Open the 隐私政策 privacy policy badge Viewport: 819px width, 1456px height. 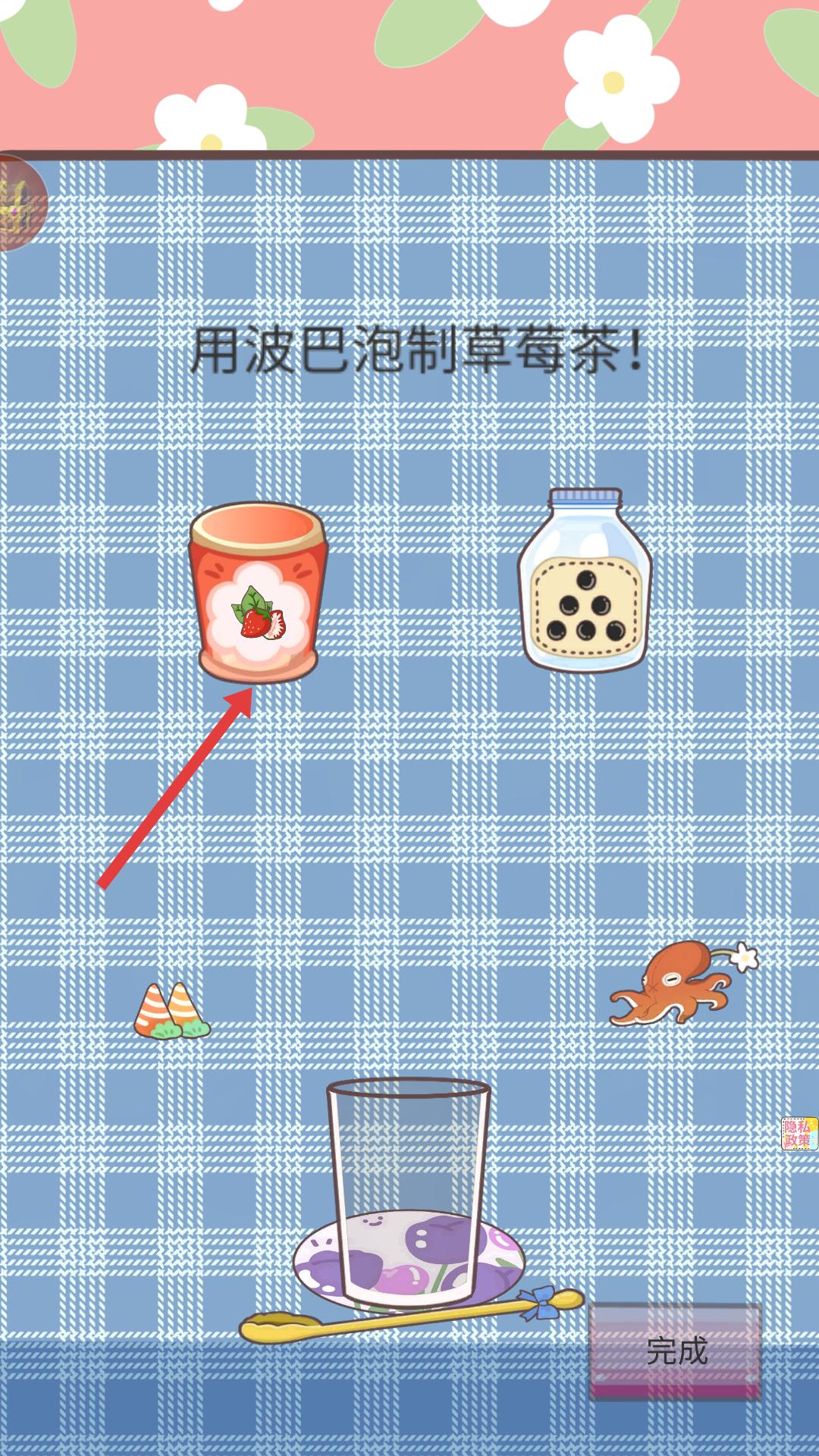(x=800, y=1134)
